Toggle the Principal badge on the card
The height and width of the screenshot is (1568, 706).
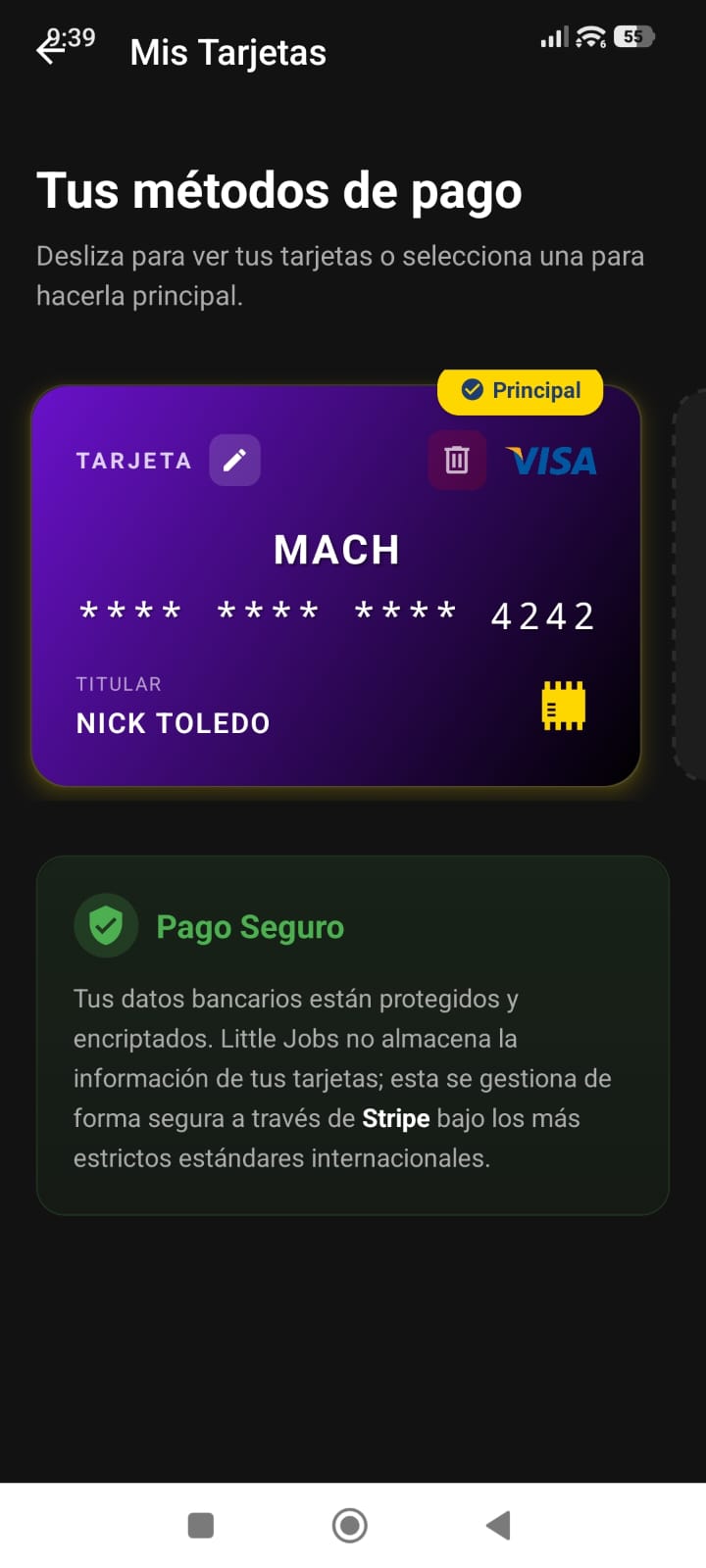(x=520, y=390)
